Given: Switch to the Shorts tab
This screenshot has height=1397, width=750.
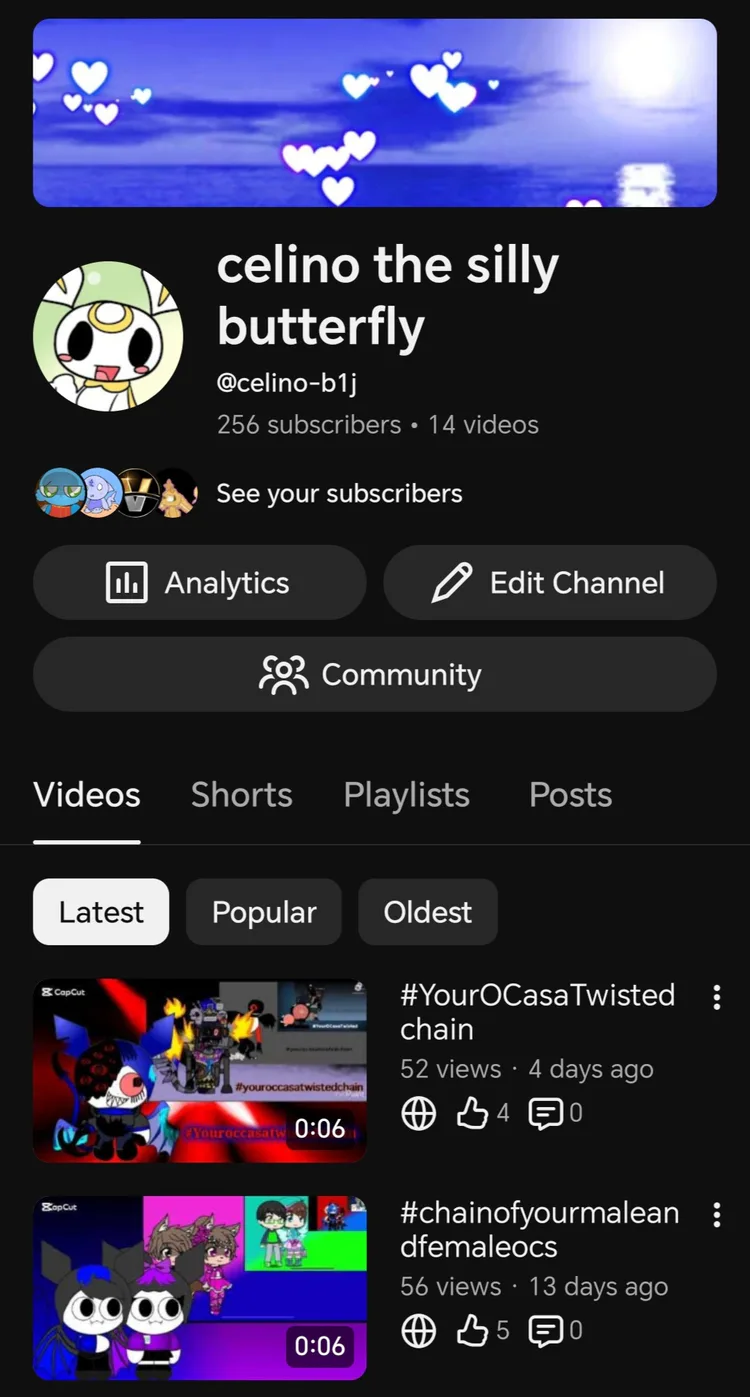Looking at the screenshot, I should (x=241, y=795).
